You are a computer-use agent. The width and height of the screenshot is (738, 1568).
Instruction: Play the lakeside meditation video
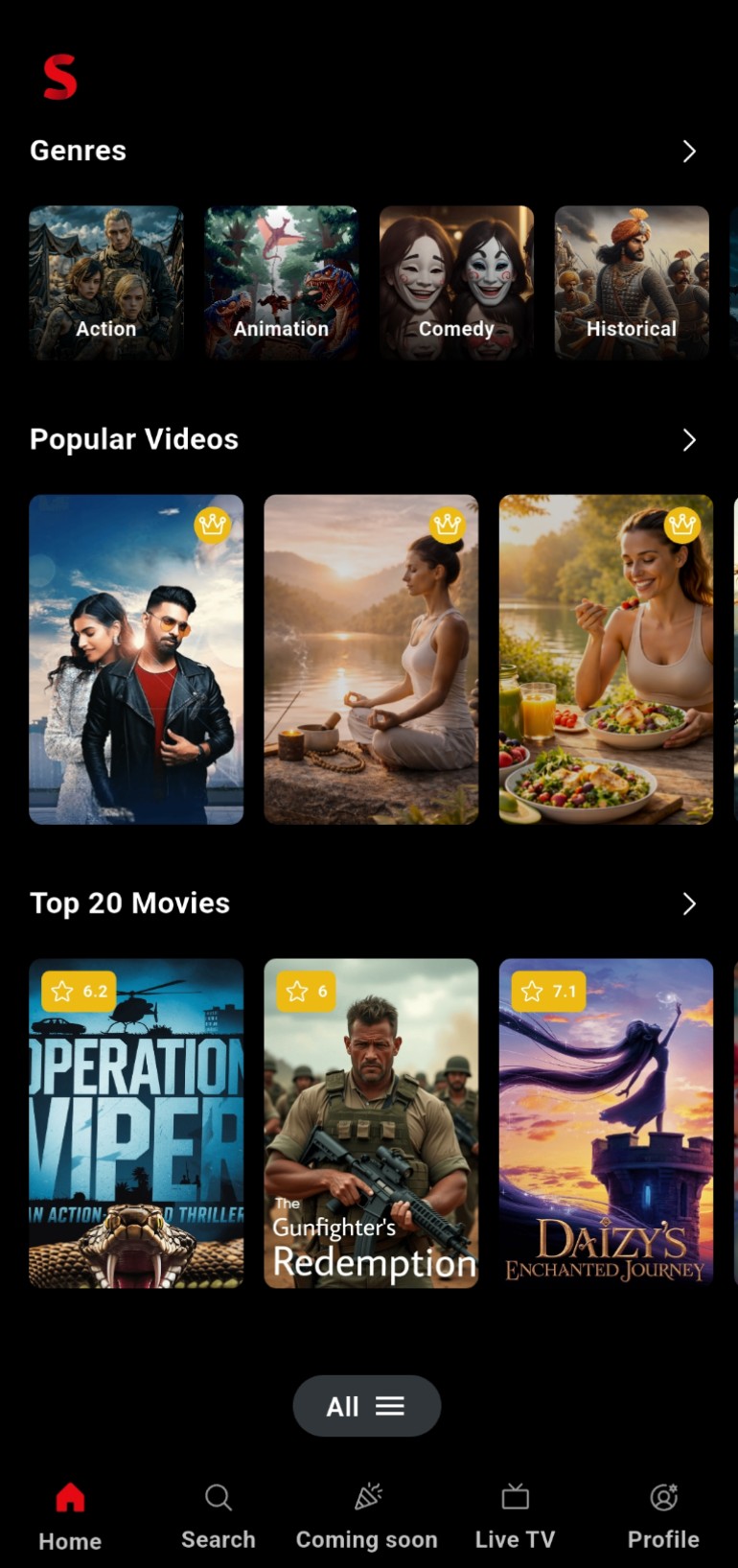tap(371, 659)
